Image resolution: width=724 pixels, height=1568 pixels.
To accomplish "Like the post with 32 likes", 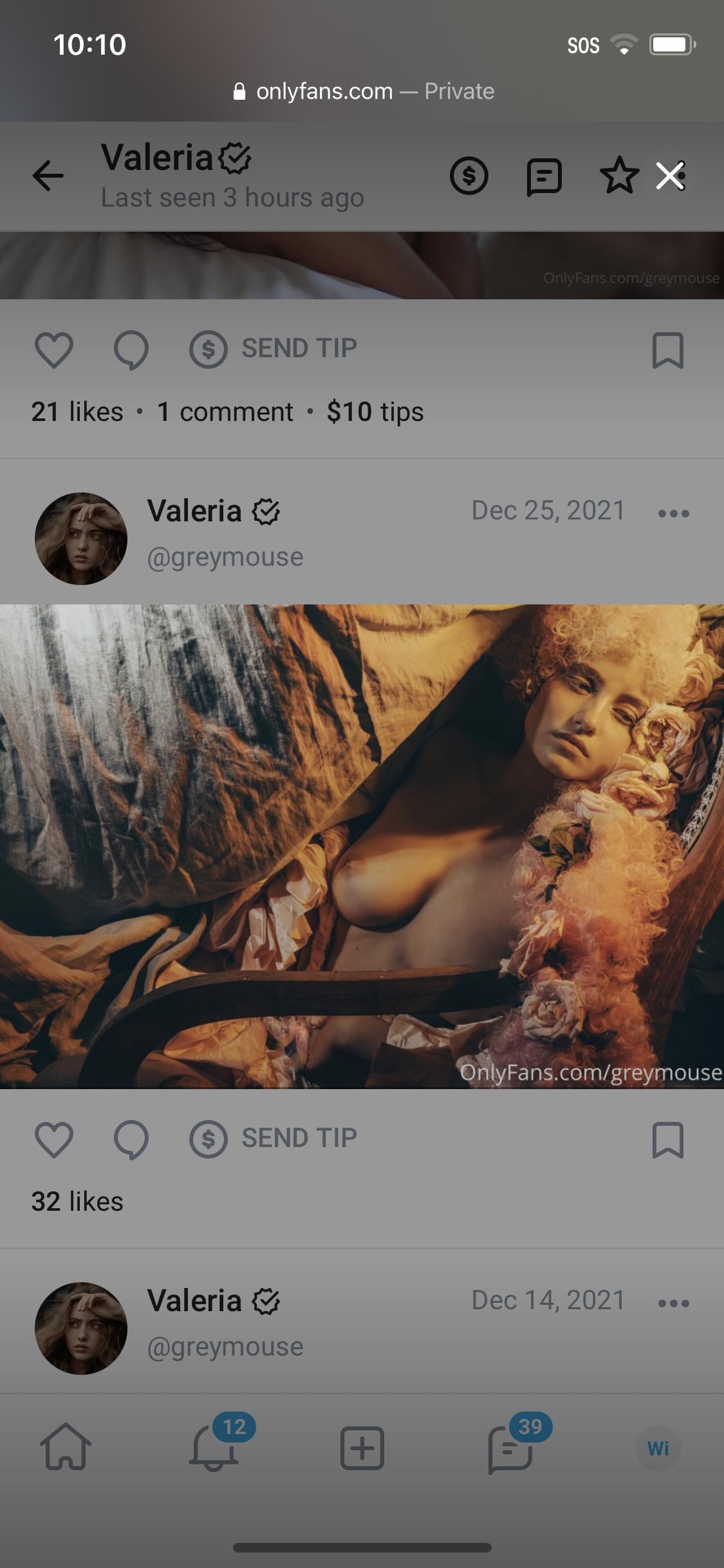I will click(x=53, y=1139).
